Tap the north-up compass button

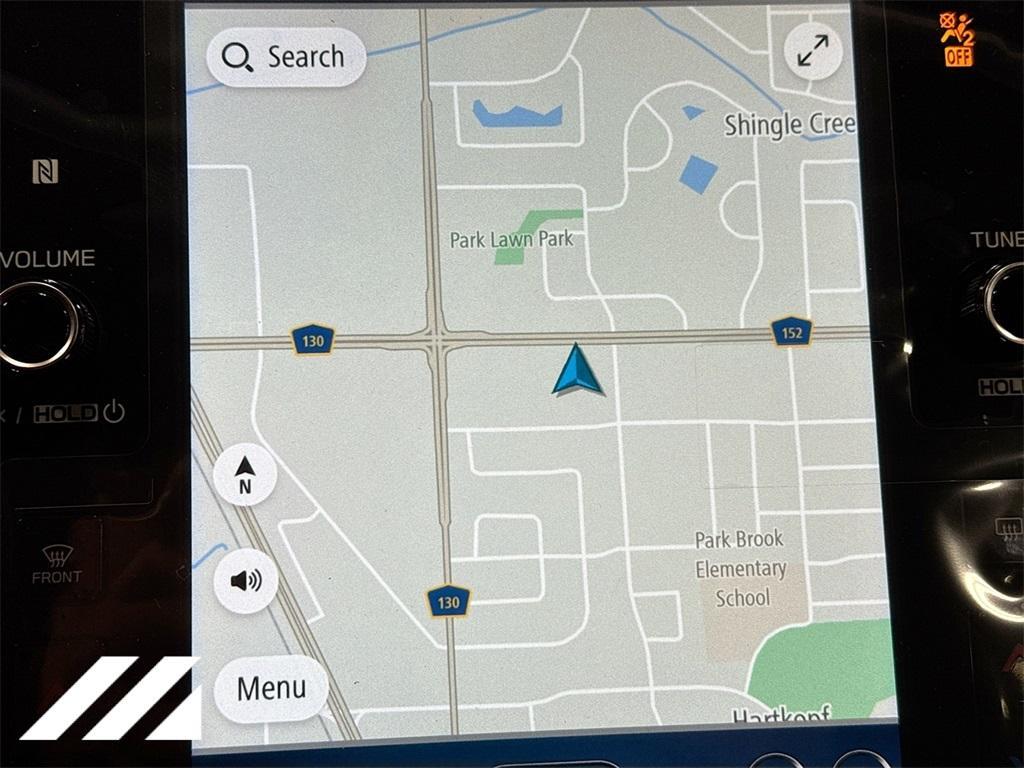(x=245, y=474)
